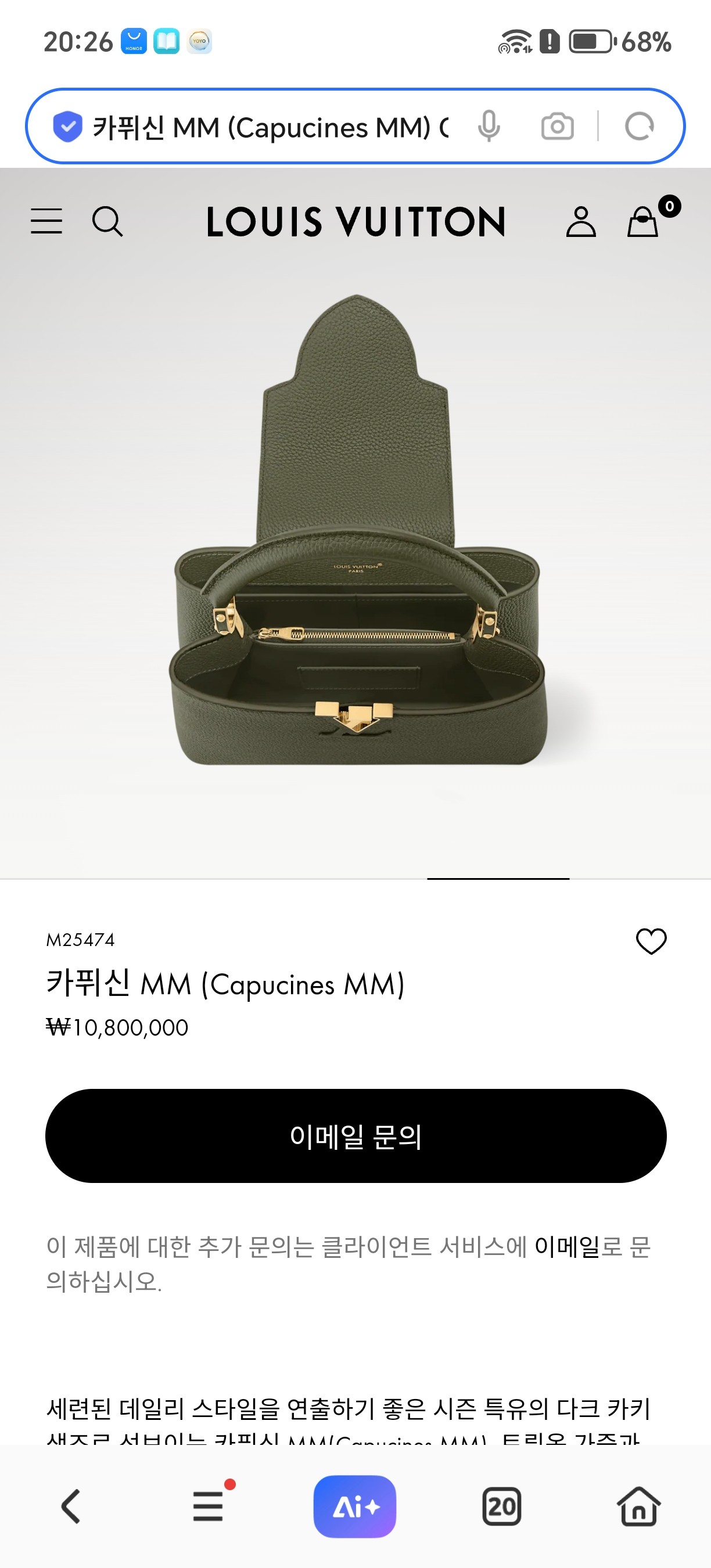The width and height of the screenshot is (711, 1568).
Task: Tap the browser address bar
Action: [268, 127]
